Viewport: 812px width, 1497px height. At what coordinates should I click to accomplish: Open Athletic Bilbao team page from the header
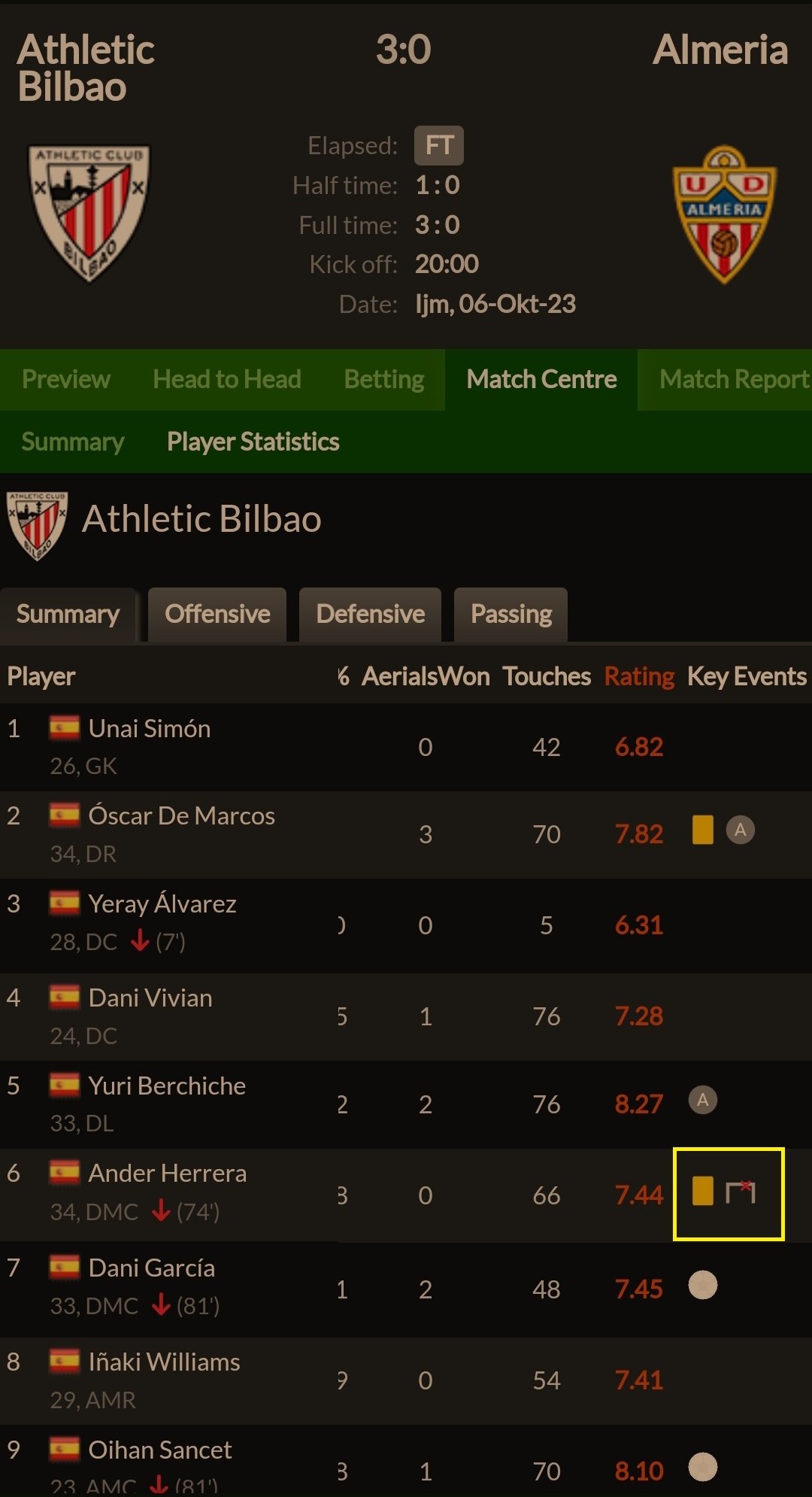tap(86, 68)
